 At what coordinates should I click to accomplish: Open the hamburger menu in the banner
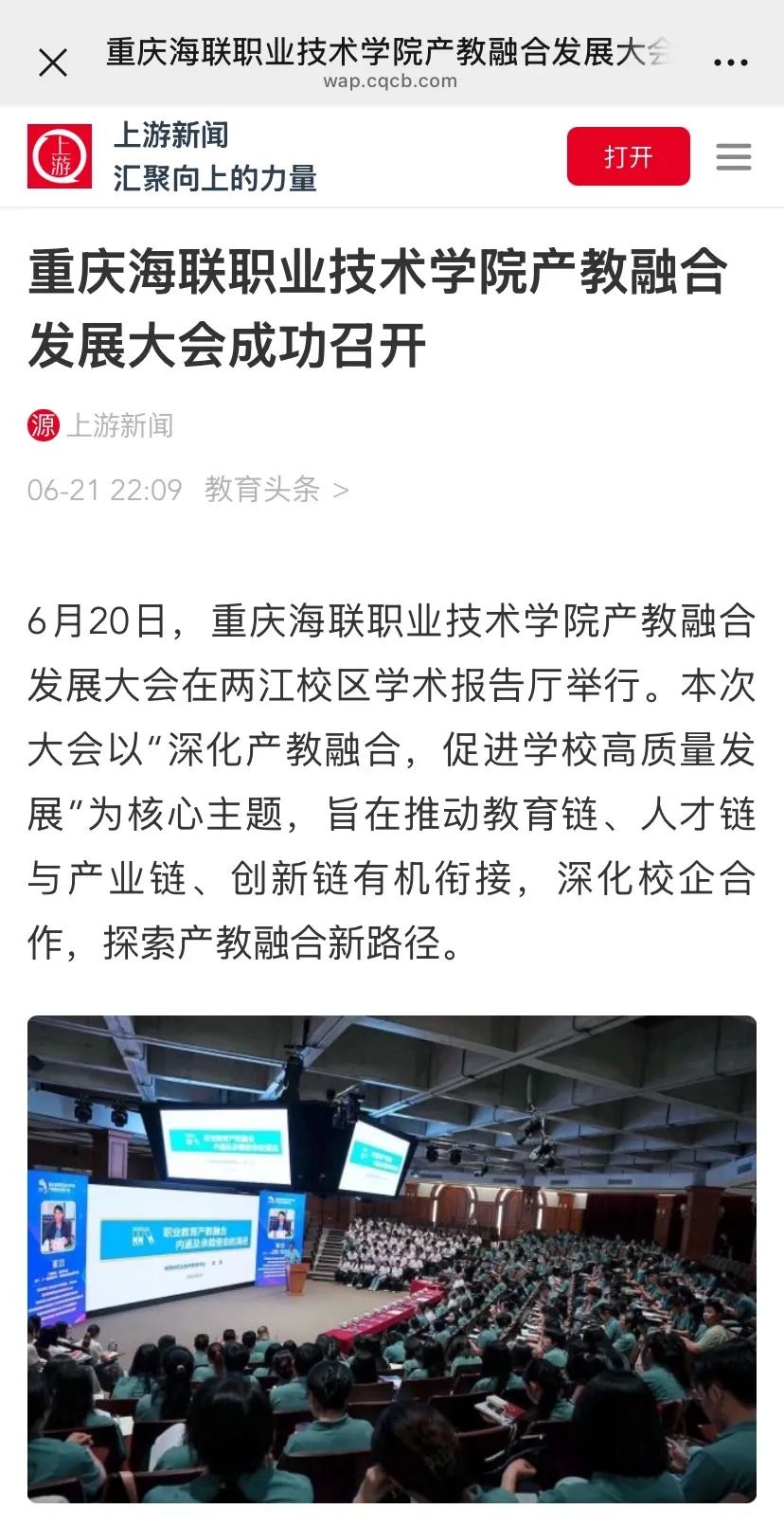pos(734,156)
